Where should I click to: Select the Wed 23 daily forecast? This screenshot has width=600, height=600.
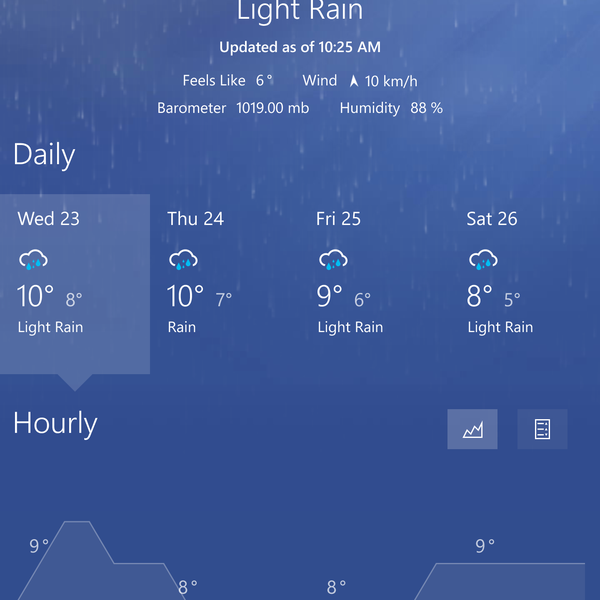pyautogui.click(x=75, y=282)
